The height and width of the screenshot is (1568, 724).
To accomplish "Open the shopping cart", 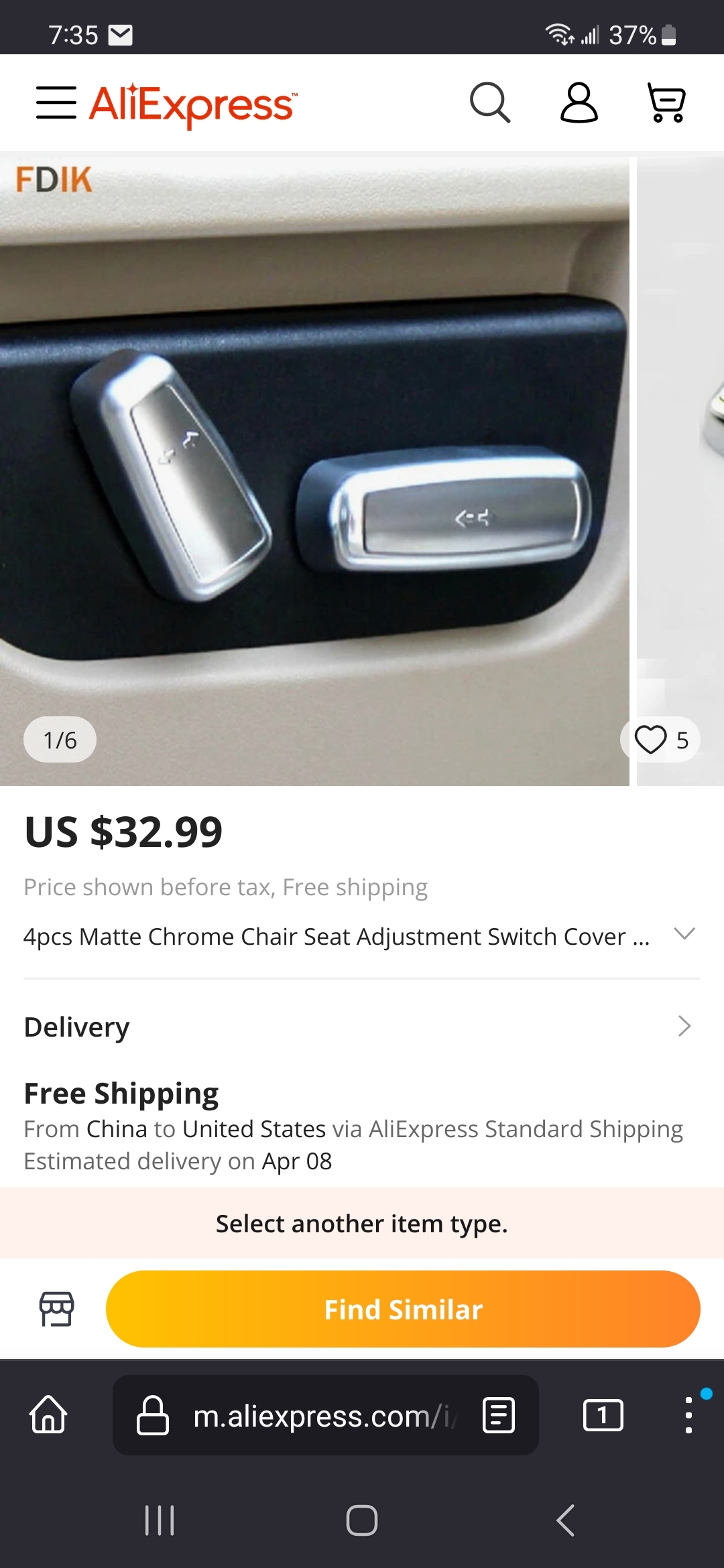I will 666,103.
